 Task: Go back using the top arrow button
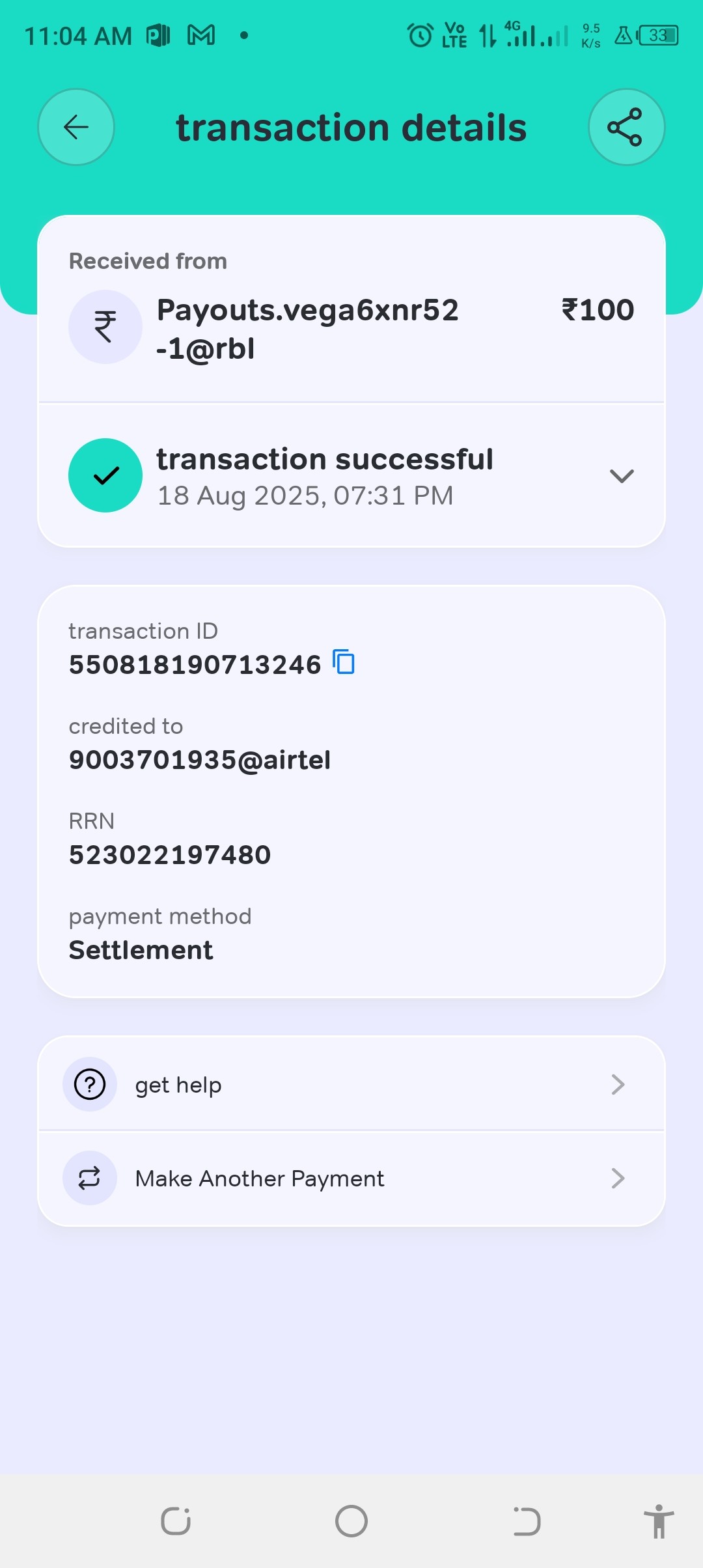[76, 127]
